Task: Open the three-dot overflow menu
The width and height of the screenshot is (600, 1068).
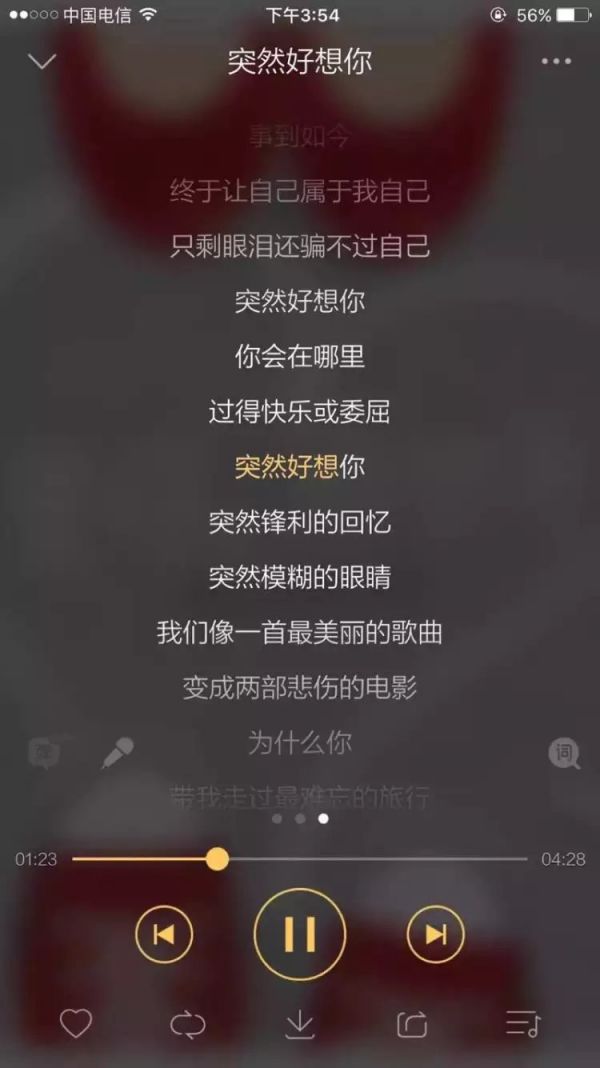Action: pyautogui.click(x=556, y=62)
